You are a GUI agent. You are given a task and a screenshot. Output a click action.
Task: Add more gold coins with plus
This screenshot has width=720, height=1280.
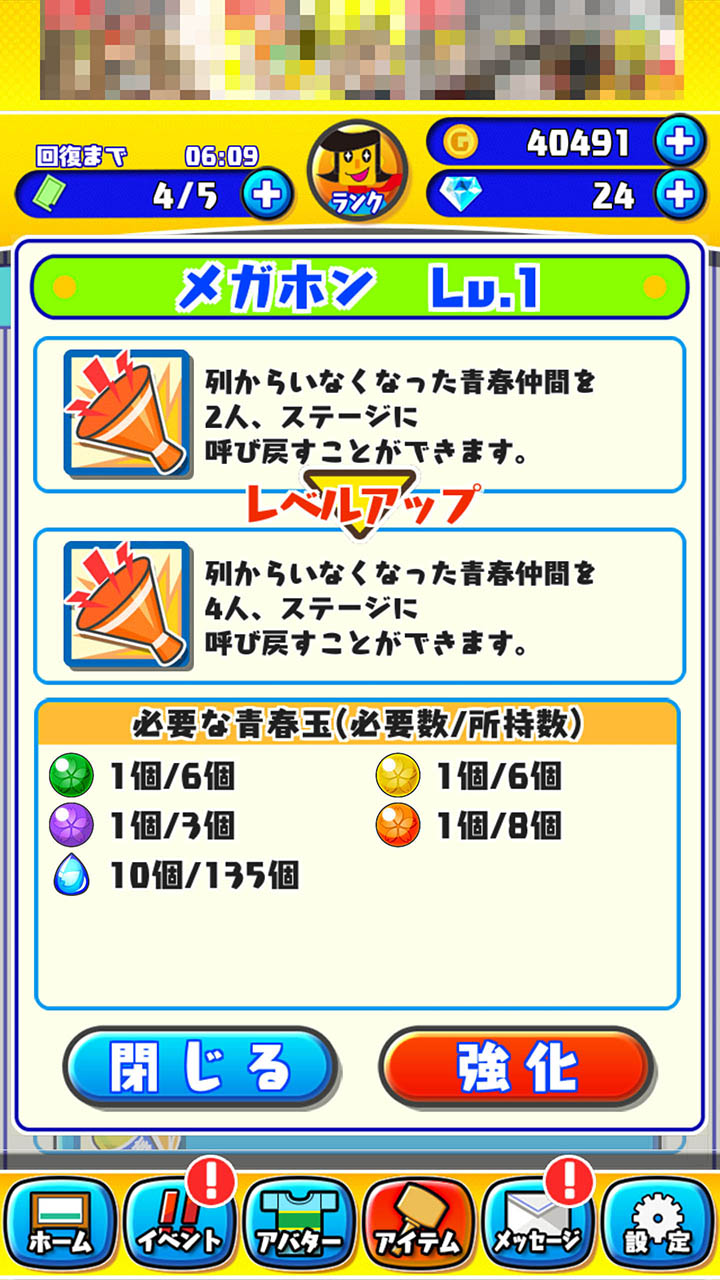pos(680,143)
